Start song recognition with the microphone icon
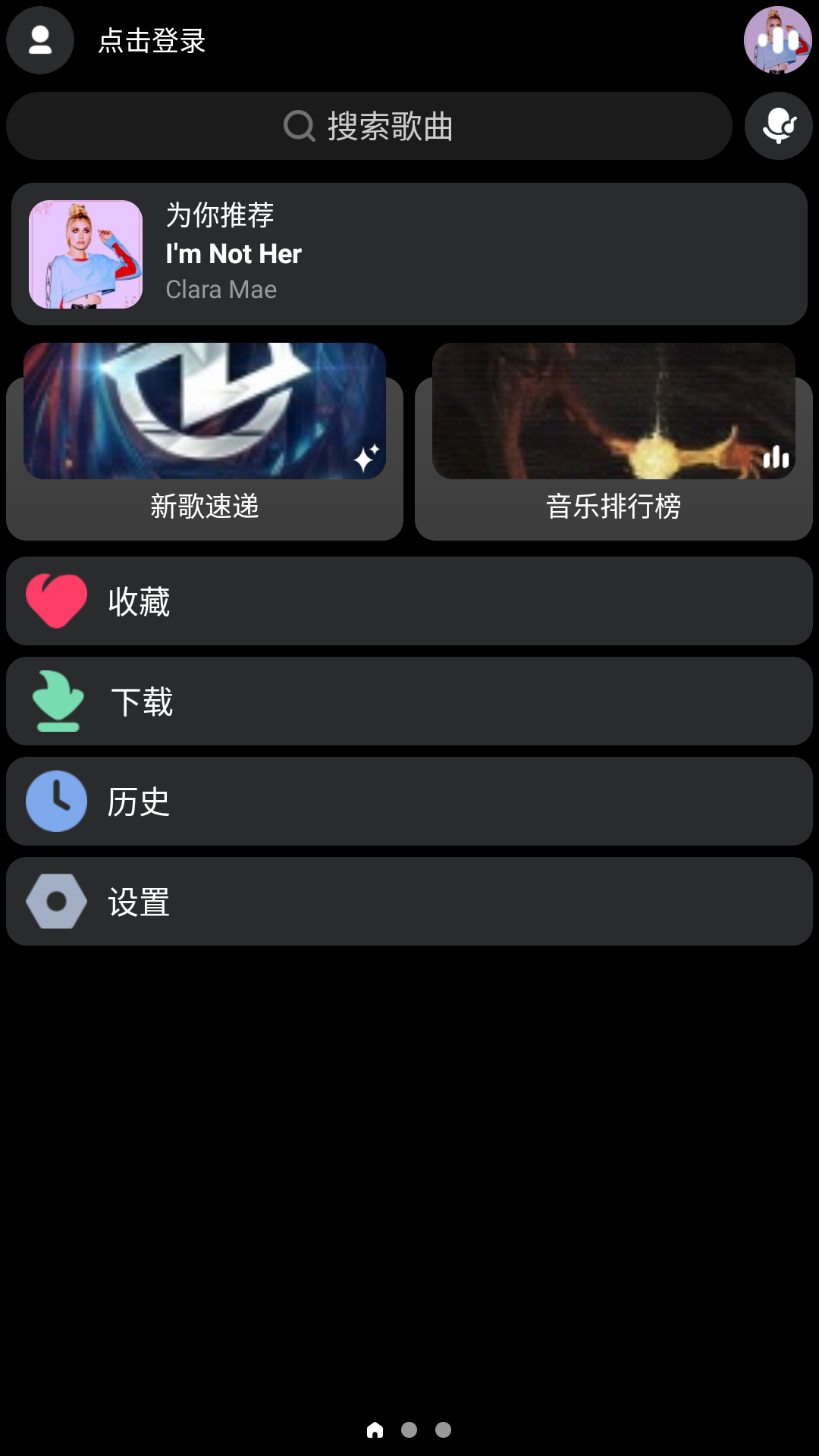The height and width of the screenshot is (1456, 819). [778, 126]
